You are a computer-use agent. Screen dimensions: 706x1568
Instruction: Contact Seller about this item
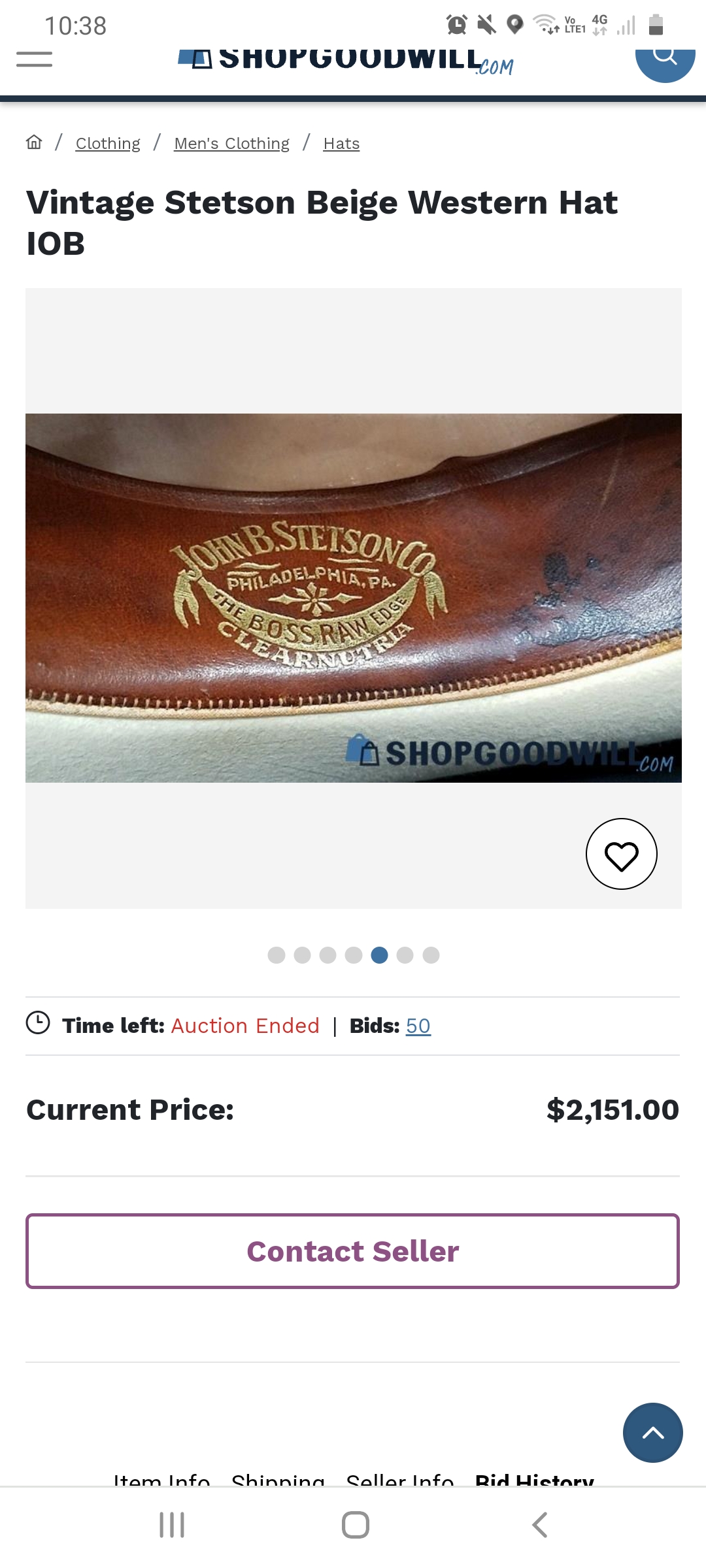(352, 1251)
